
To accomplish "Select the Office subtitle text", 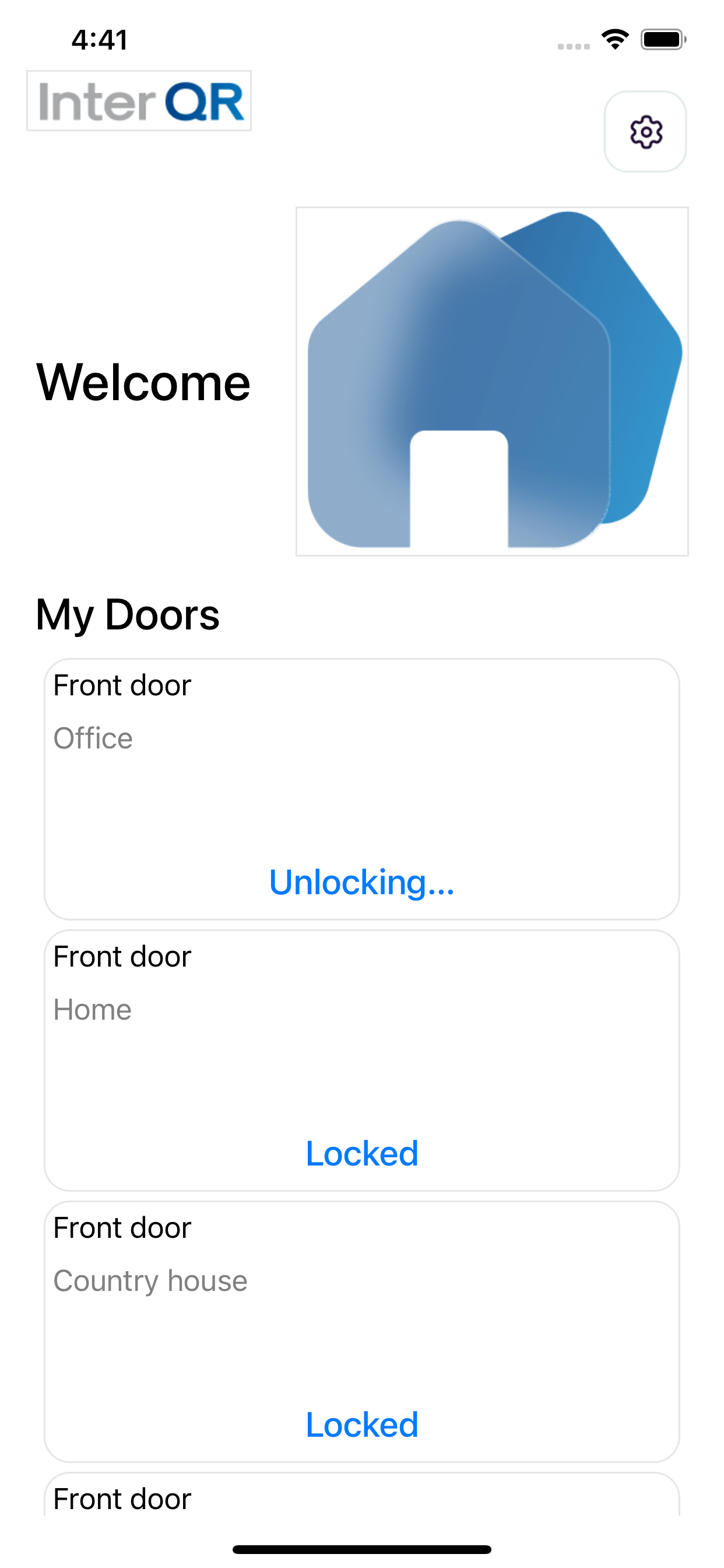I will [x=93, y=738].
